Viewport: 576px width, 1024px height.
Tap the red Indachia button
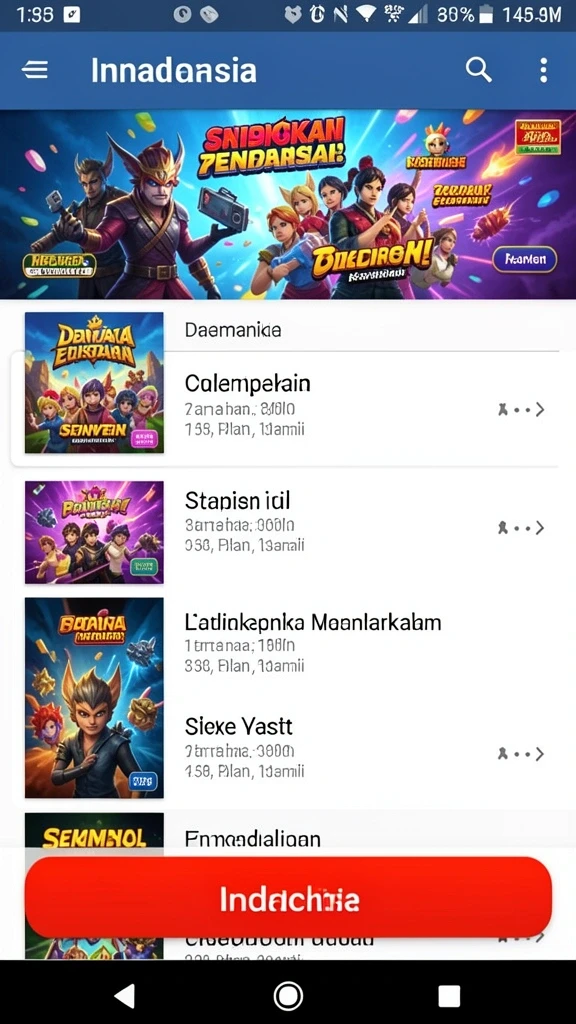coord(288,897)
